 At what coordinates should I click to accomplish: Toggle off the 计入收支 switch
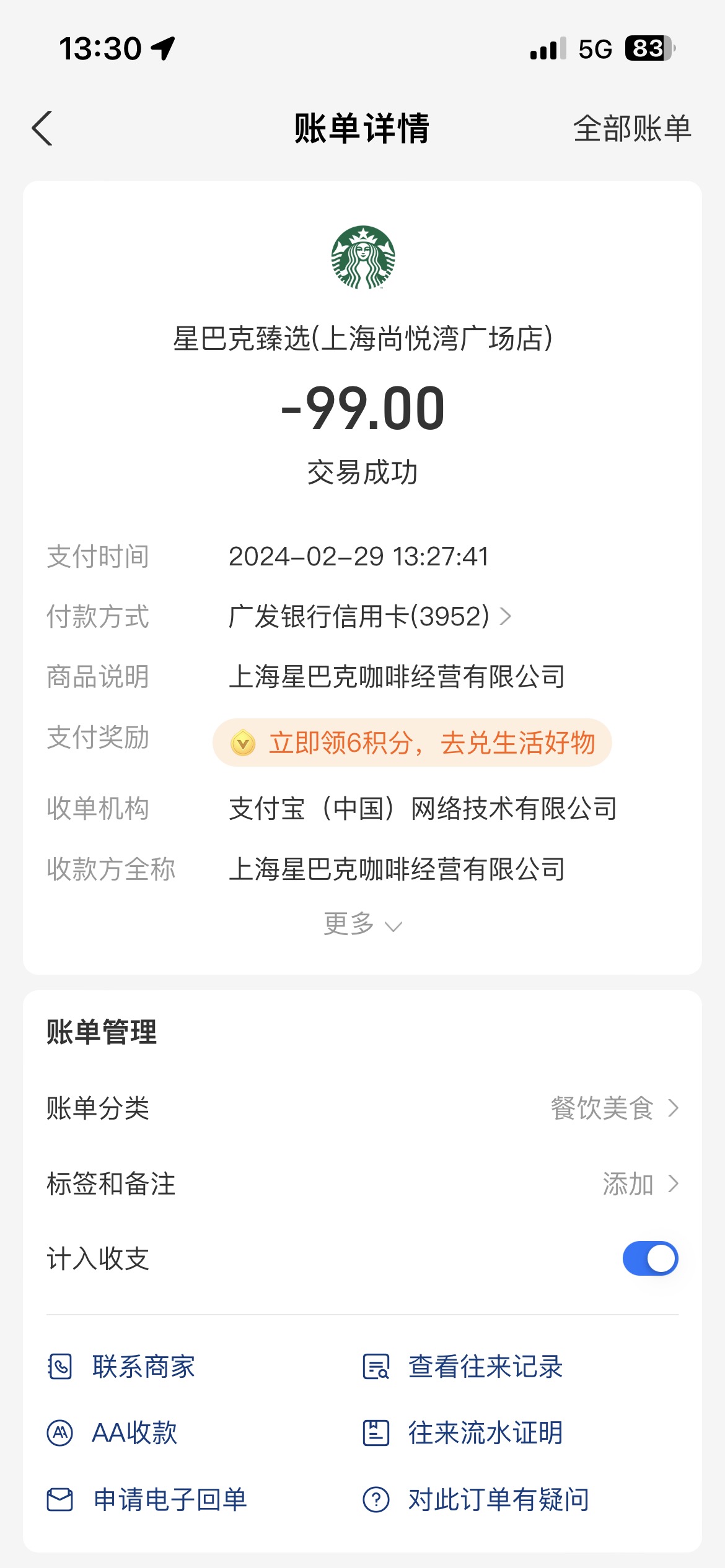pyautogui.click(x=650, y=1258)
